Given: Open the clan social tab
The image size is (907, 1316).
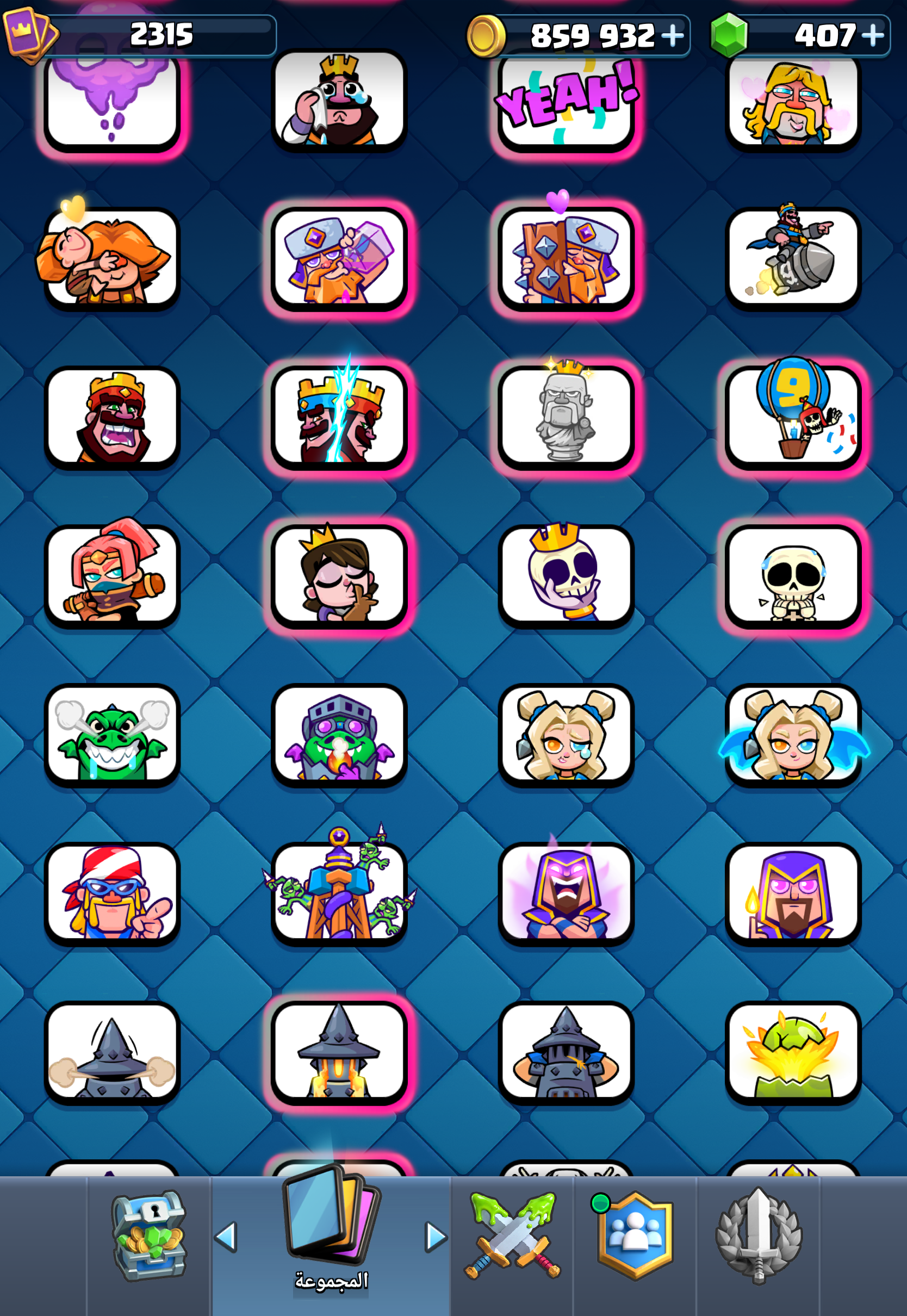Looking at the screenshot, I should point(635,1237).
